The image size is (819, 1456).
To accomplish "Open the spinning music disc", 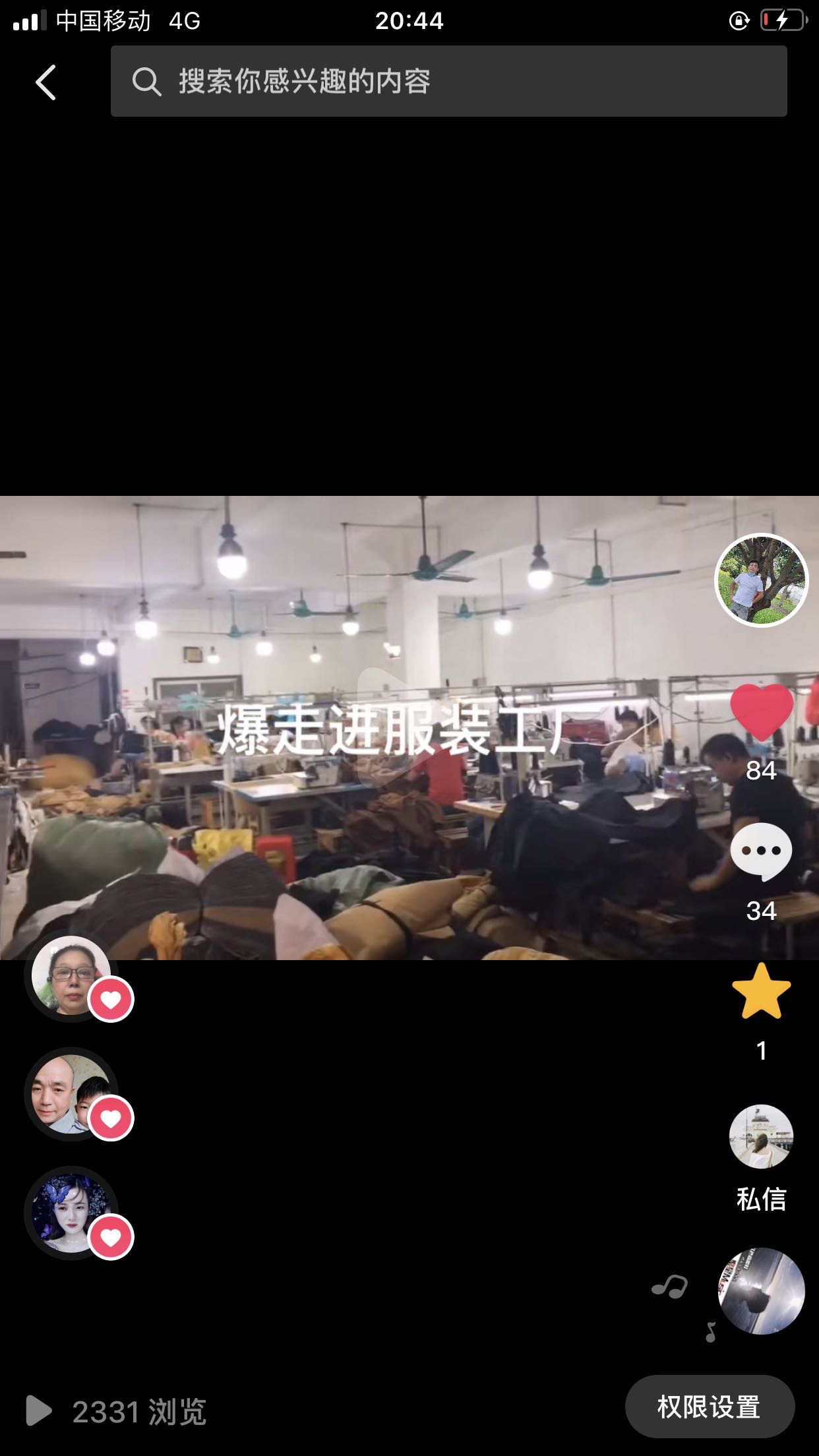I will tap(761, 1291).
